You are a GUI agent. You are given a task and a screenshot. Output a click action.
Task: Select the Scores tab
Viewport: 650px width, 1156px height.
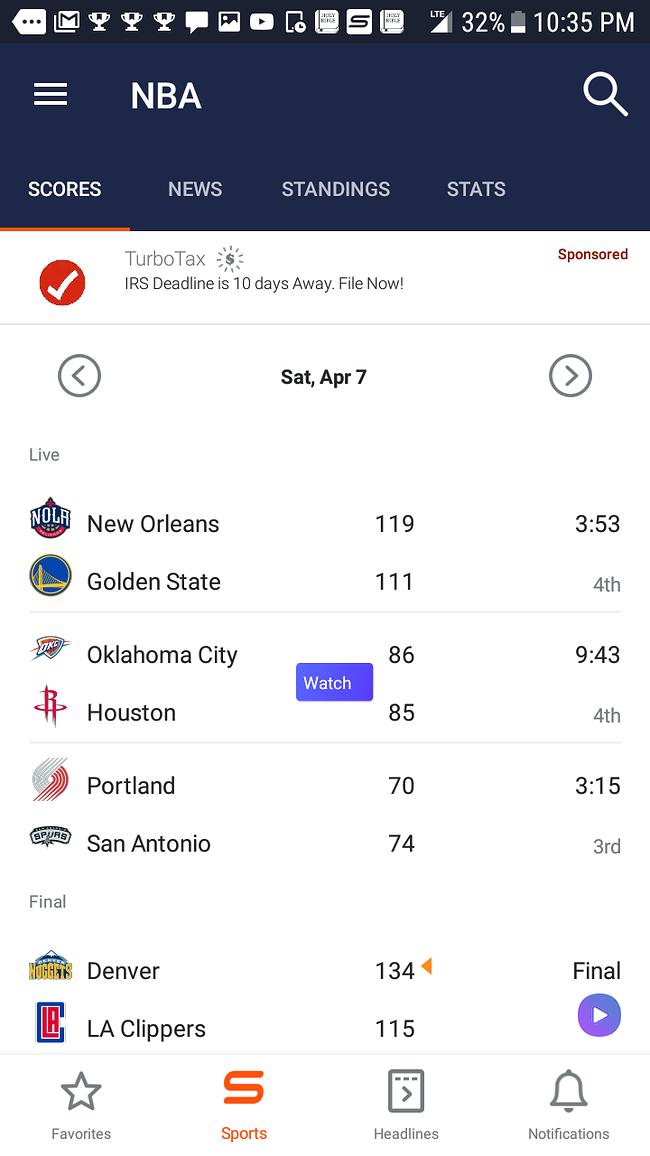[65, 189]
